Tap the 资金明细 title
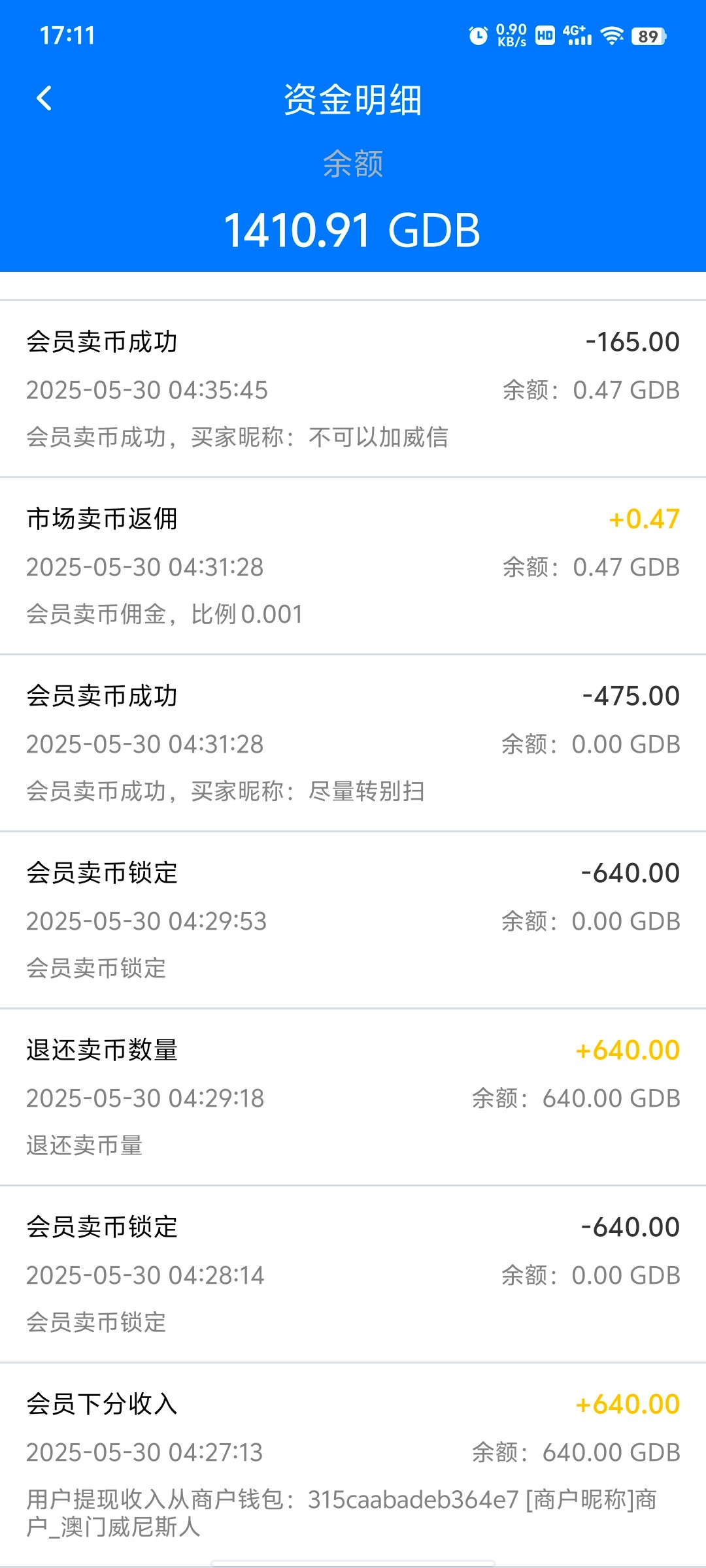Image resolution: width=706 pixels, height=1568 pixels. coord(353,98)
